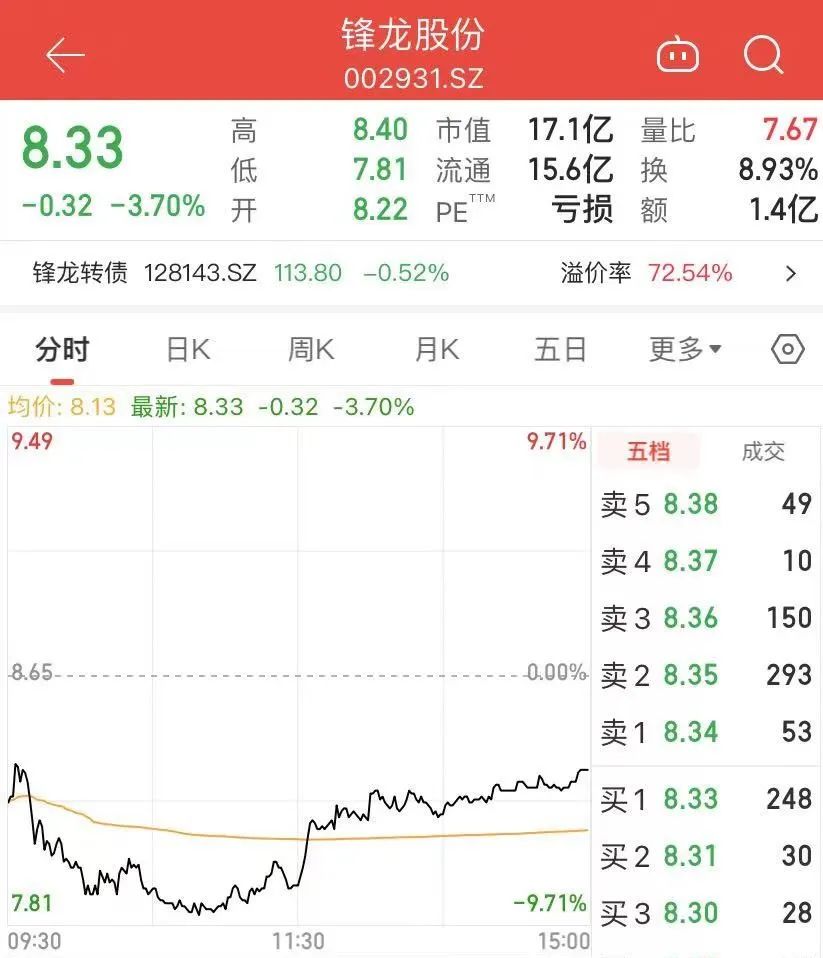Image resolution: width=823 pixels, height=958 pixels.
Task: Open chart settings via the hexagon gear icon
Action: coord(787,349)
